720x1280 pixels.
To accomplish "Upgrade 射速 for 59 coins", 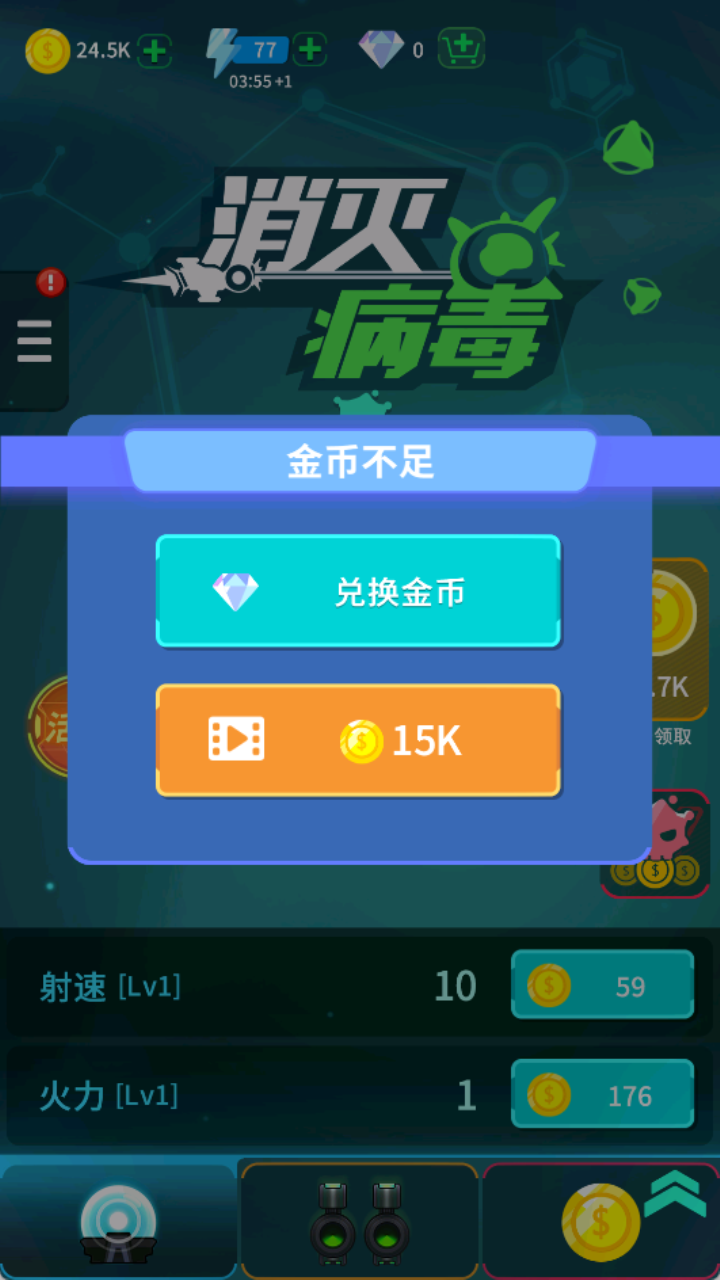I will coord(602,985).
